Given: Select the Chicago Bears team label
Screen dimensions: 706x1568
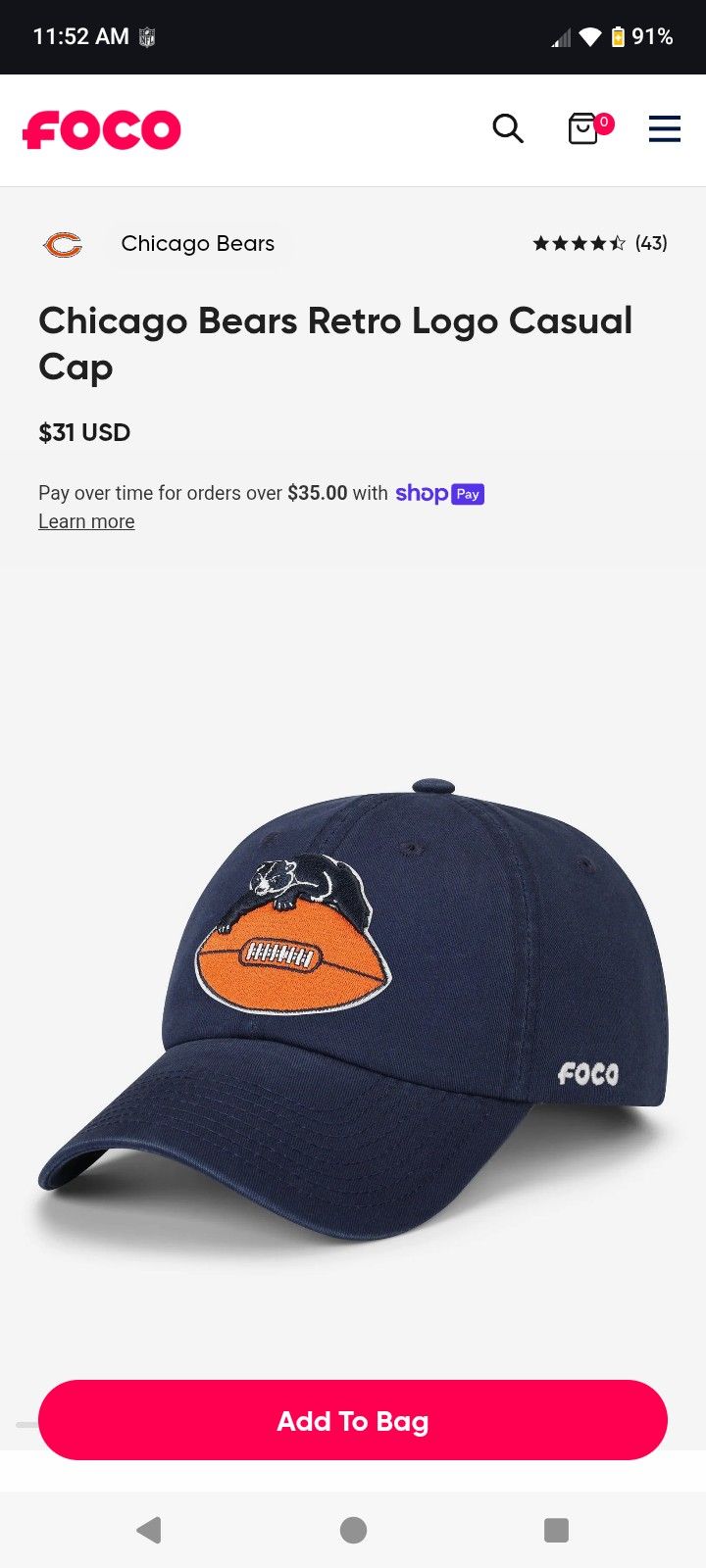Looking at the screenshot, I should coord(197,244).
